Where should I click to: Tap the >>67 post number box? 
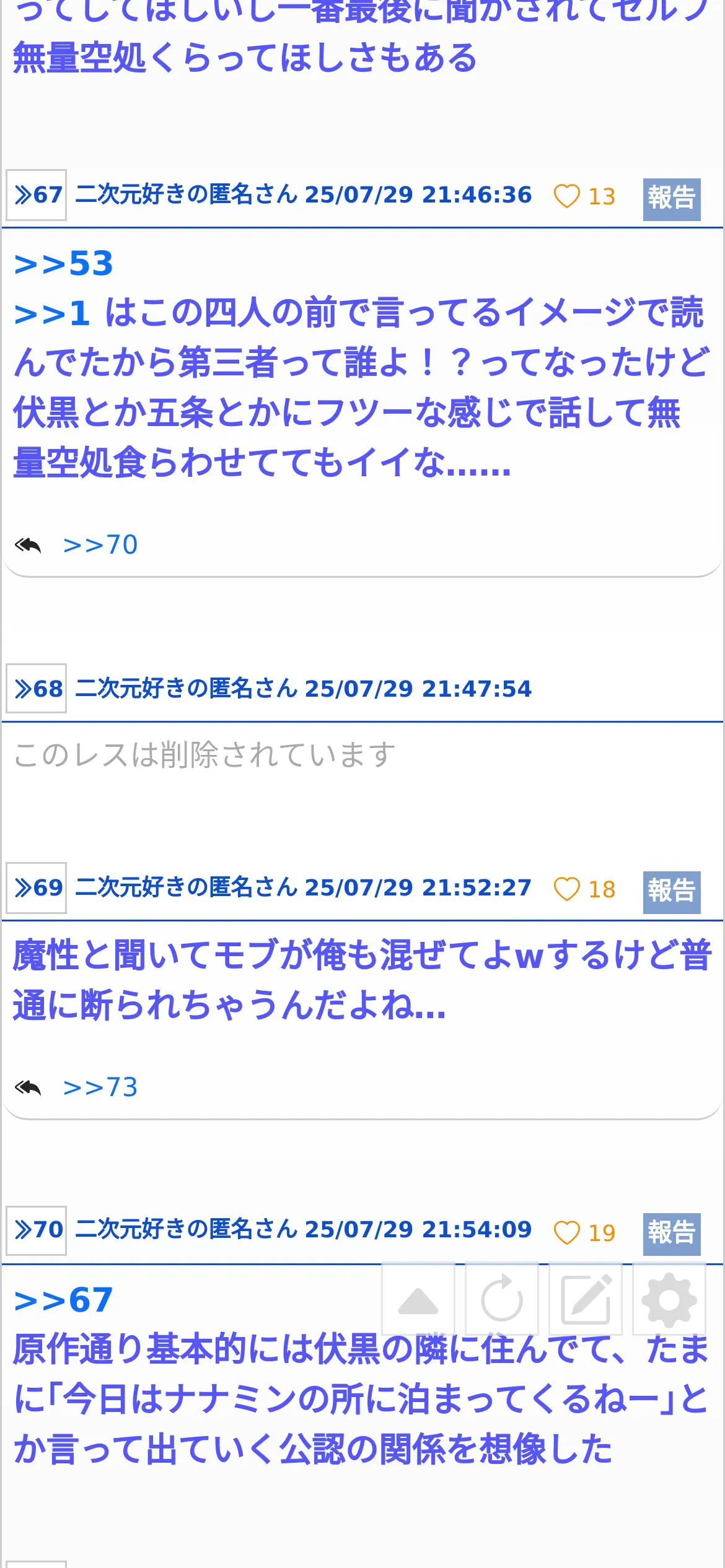37,195
